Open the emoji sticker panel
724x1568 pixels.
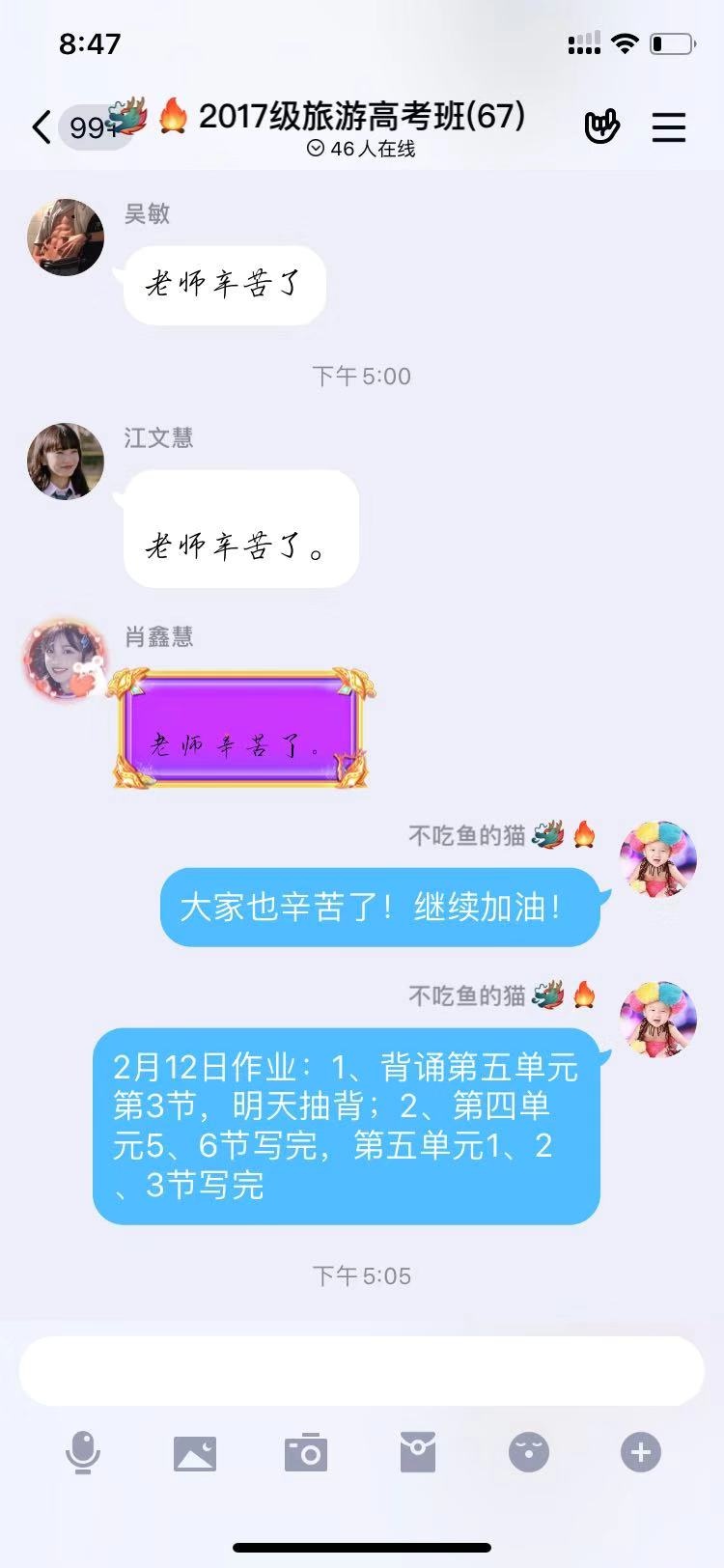(529, 1452)
